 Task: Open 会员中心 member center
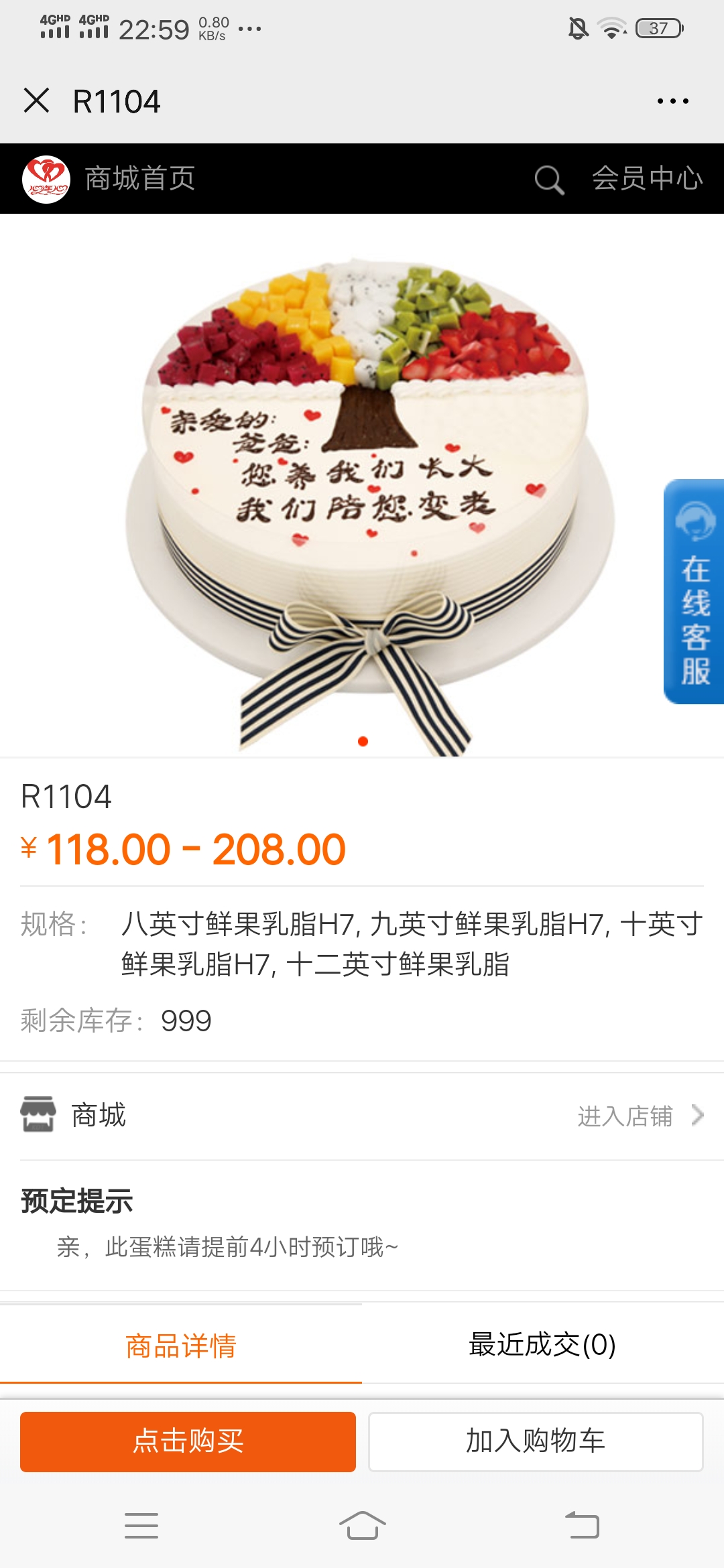point(647,179)
